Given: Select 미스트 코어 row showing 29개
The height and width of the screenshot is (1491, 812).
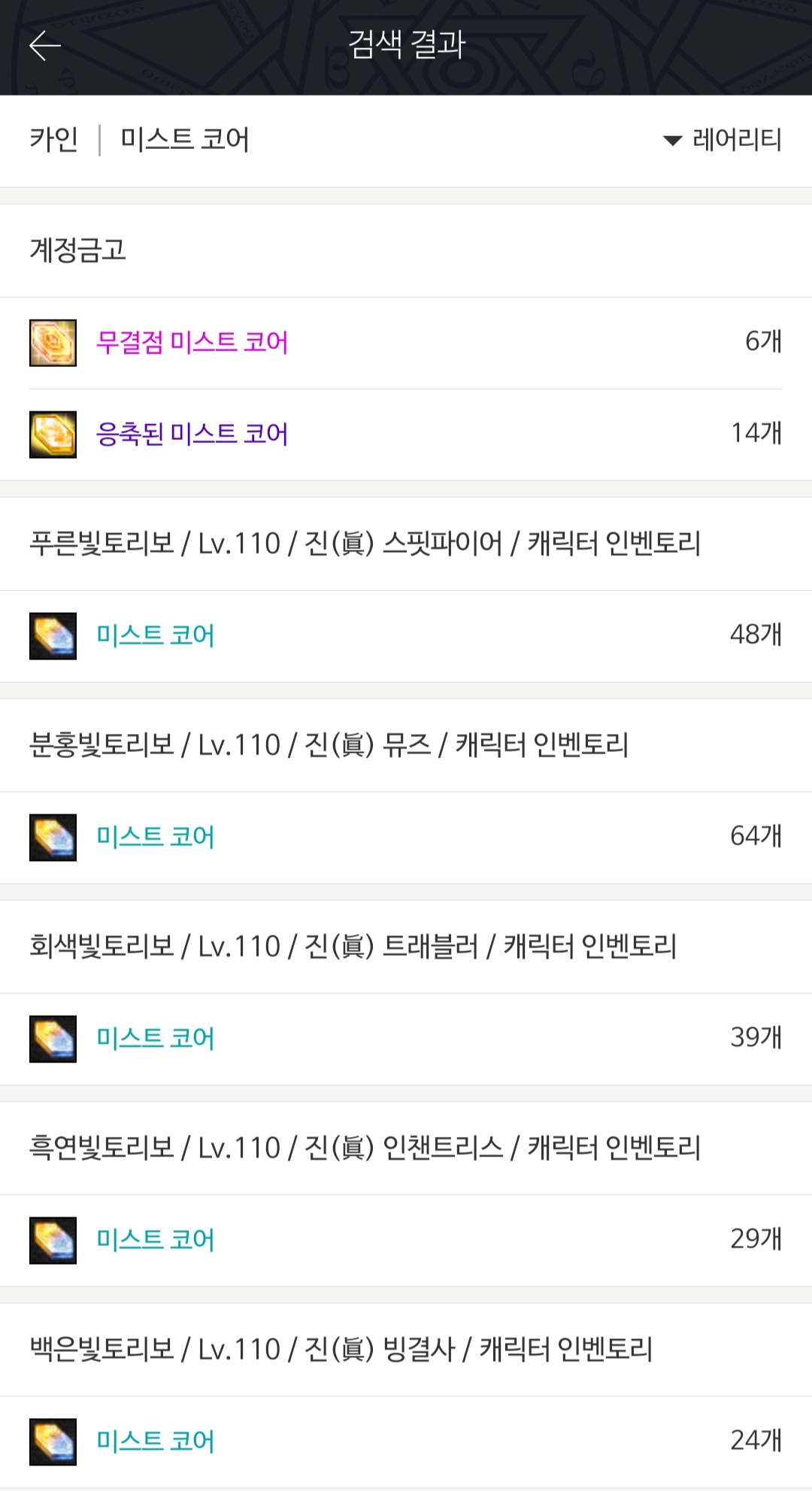Looking at the screenshot, I should coord(406,1241).
